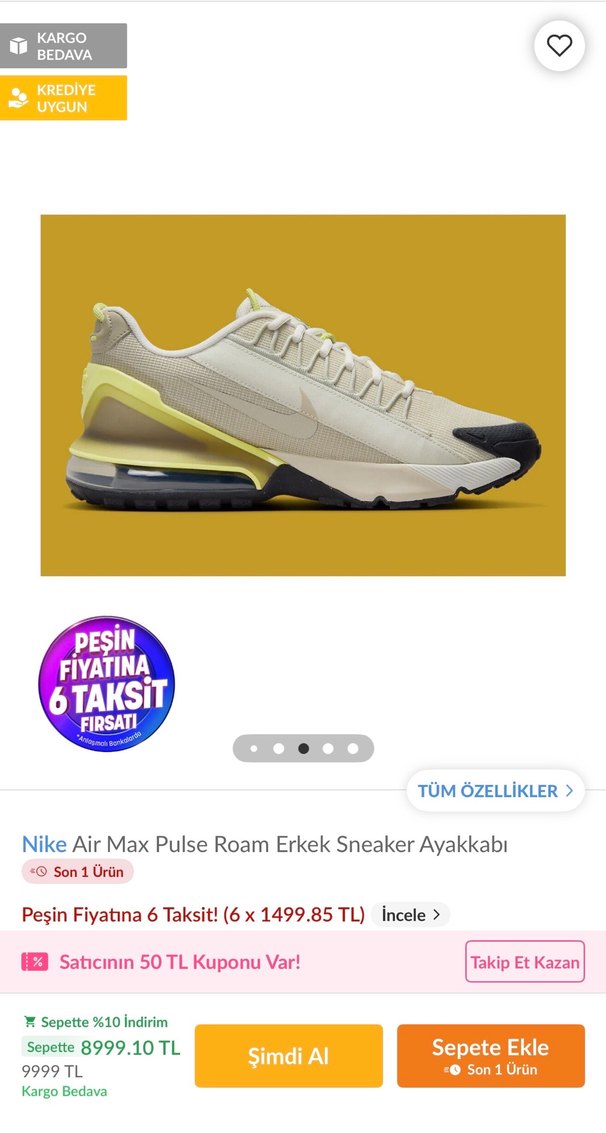606x1133 pixels.
Task: Add the sneaker with Sepete Ekle
Action: tap(490, 1056)
